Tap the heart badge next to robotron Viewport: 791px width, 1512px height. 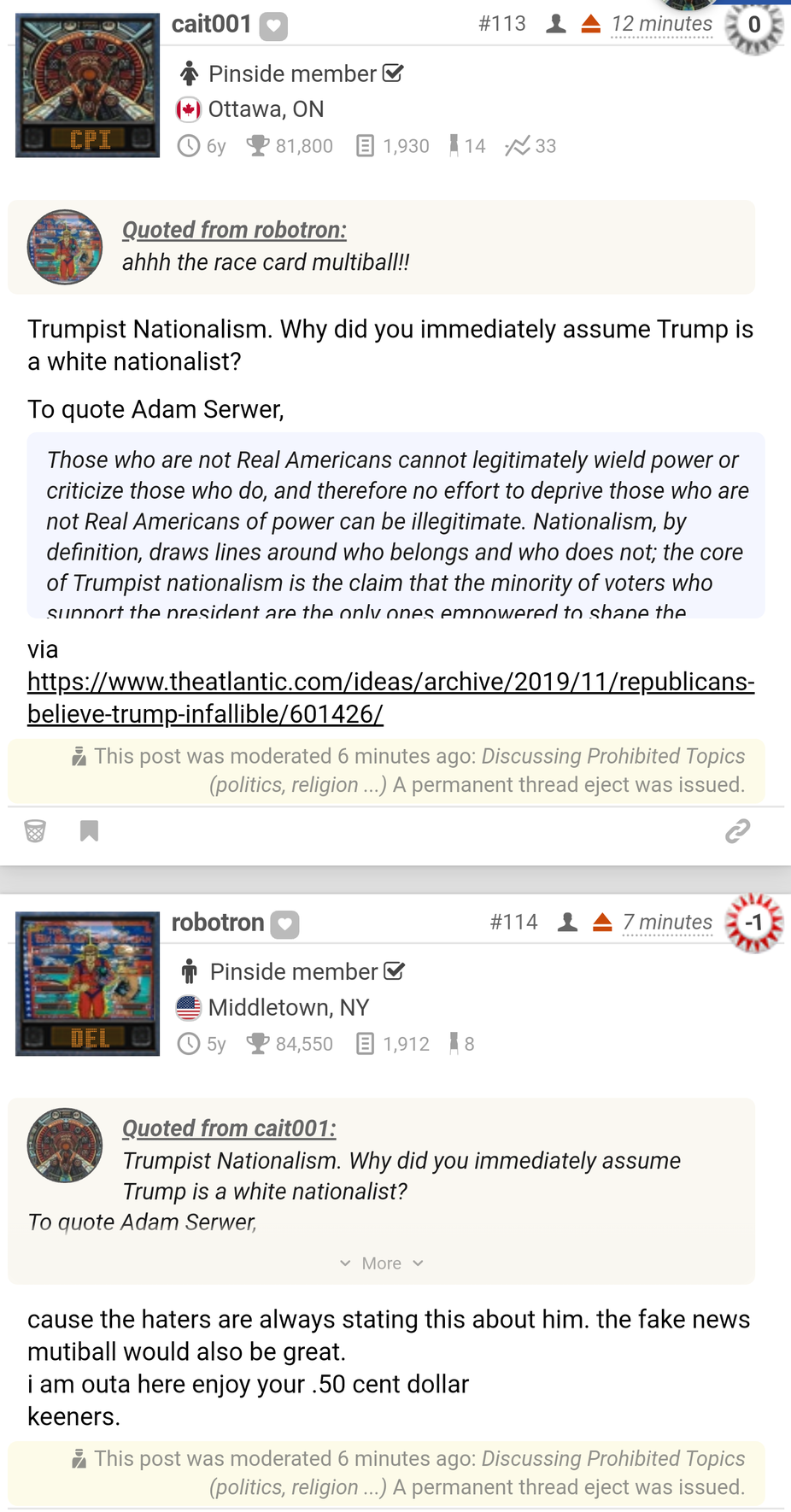[x=285, y=925]
